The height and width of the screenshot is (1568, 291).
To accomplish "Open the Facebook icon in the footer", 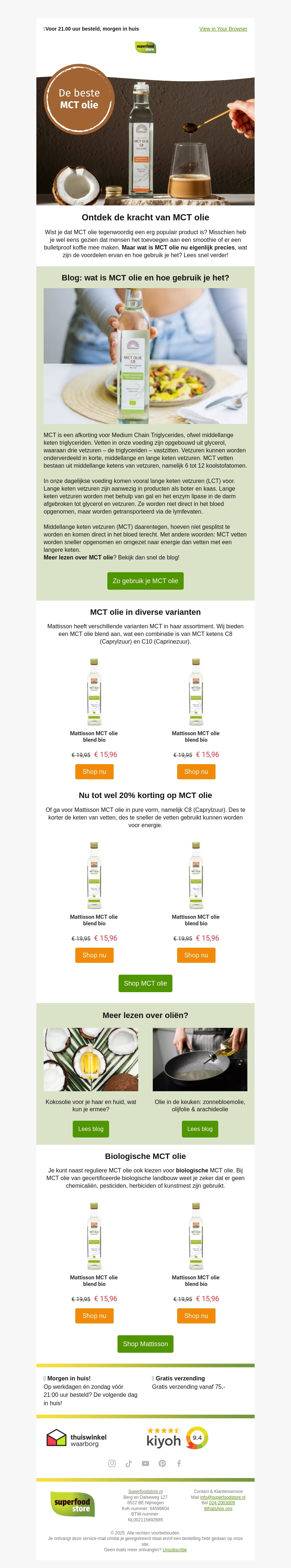I will click(179, 1463).
